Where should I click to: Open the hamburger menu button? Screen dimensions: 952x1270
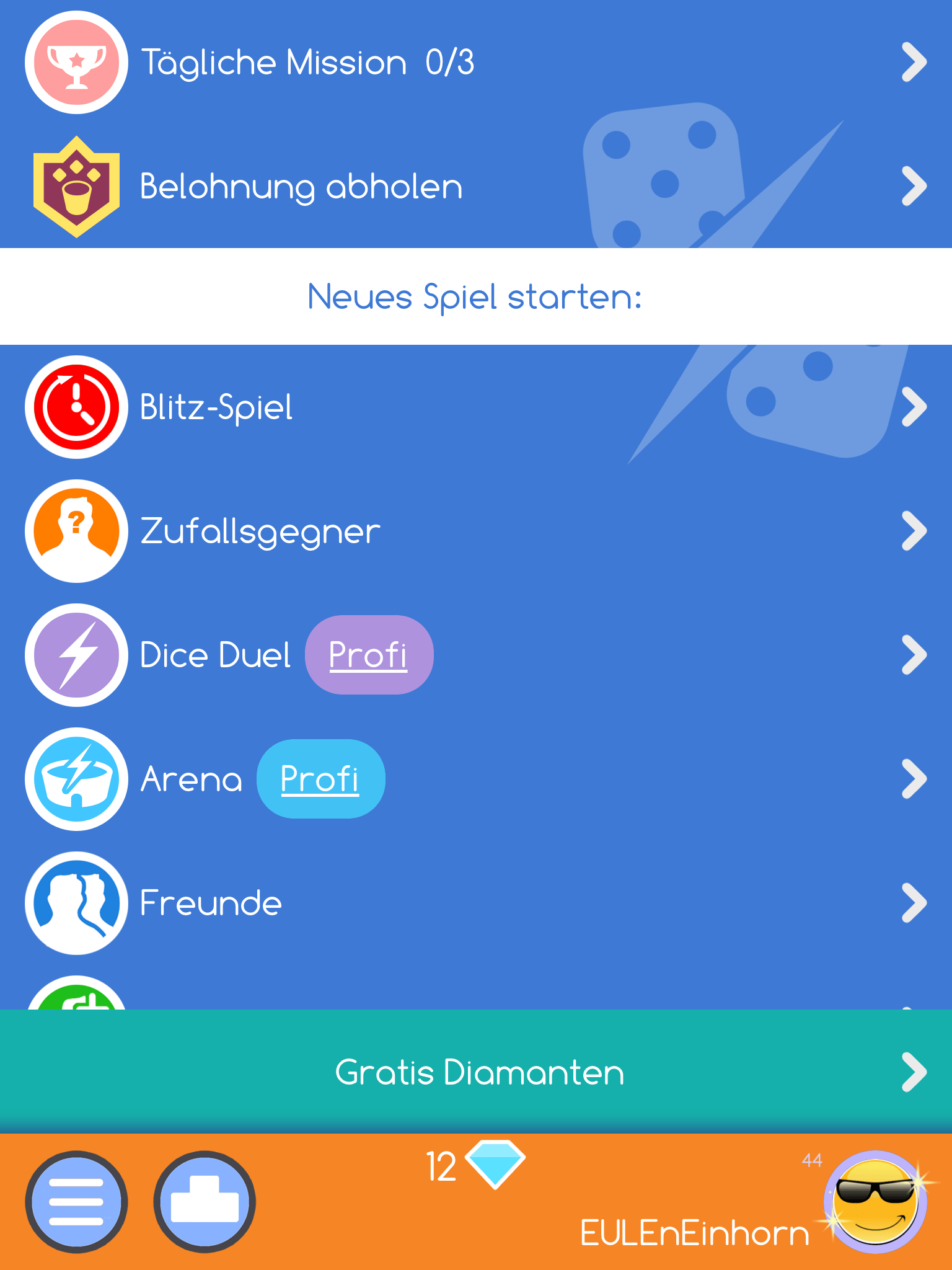tap(76, 1202)
